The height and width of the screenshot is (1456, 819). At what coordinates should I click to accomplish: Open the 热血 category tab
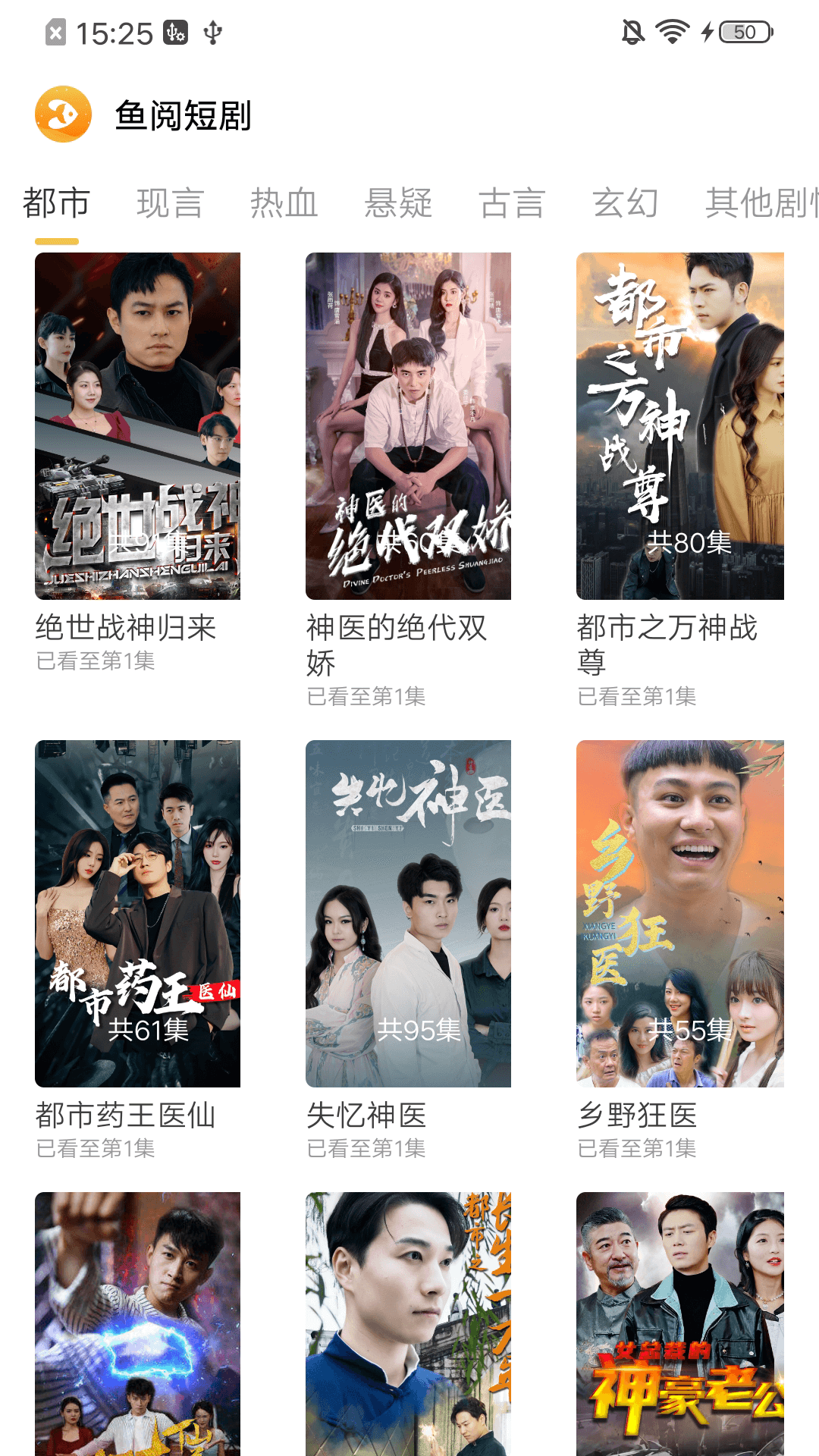click(282, 201)
